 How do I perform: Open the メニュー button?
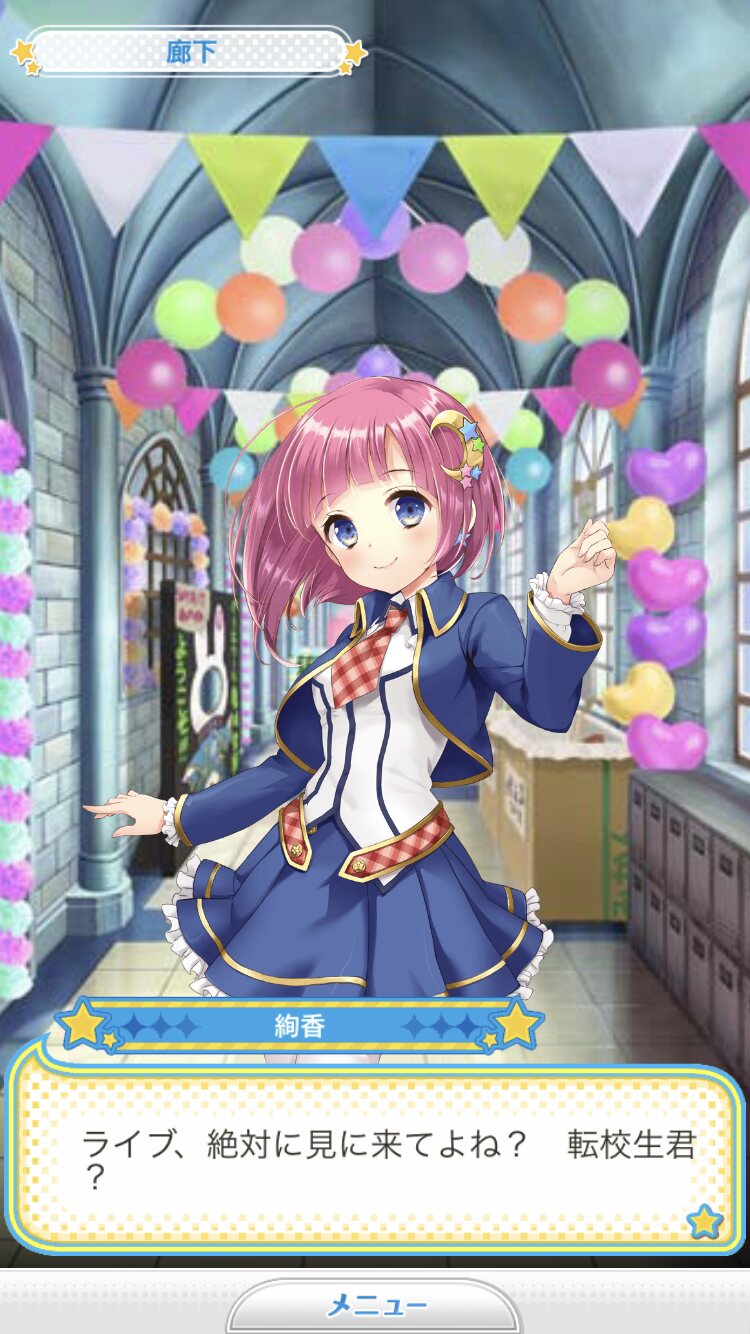[x=375, y=1305]
